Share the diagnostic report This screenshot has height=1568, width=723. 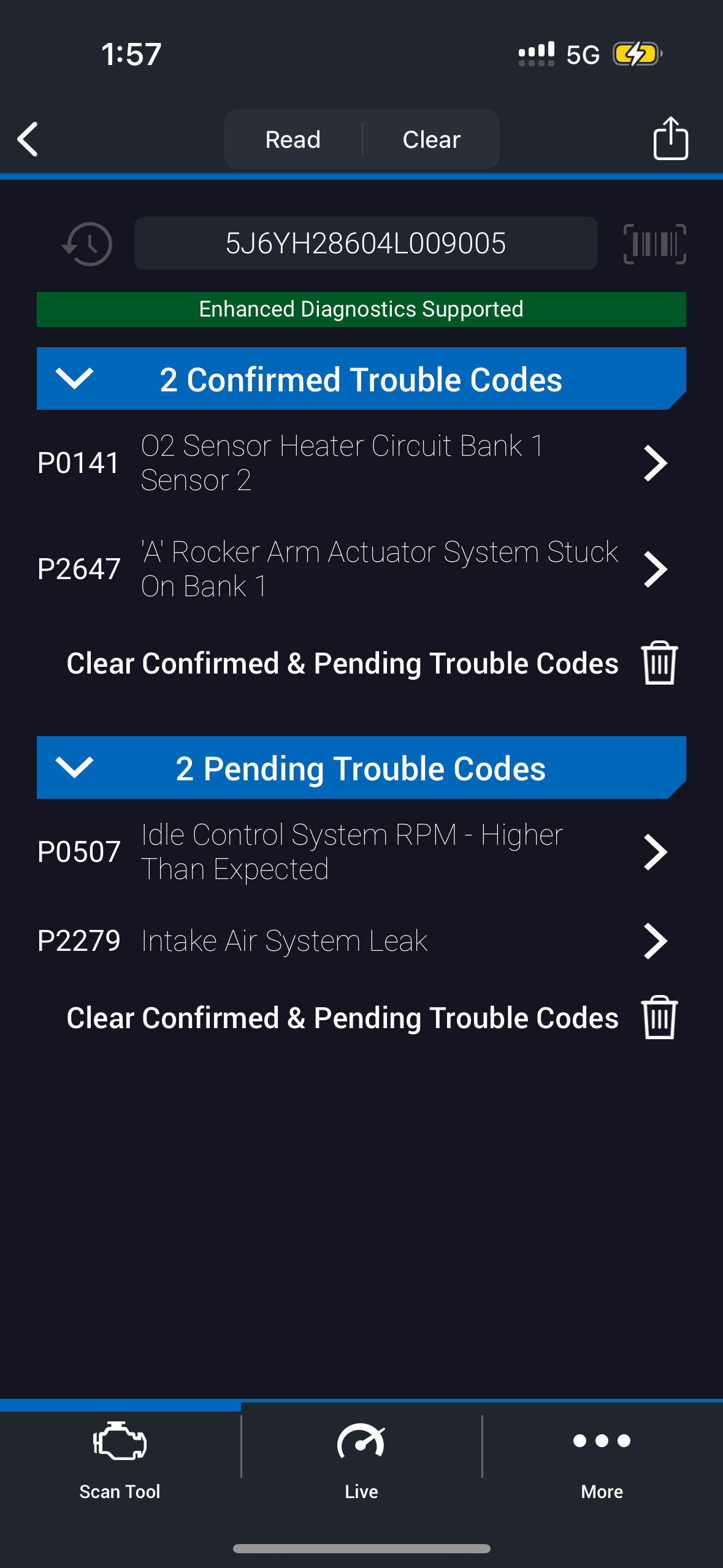point(670,139)
